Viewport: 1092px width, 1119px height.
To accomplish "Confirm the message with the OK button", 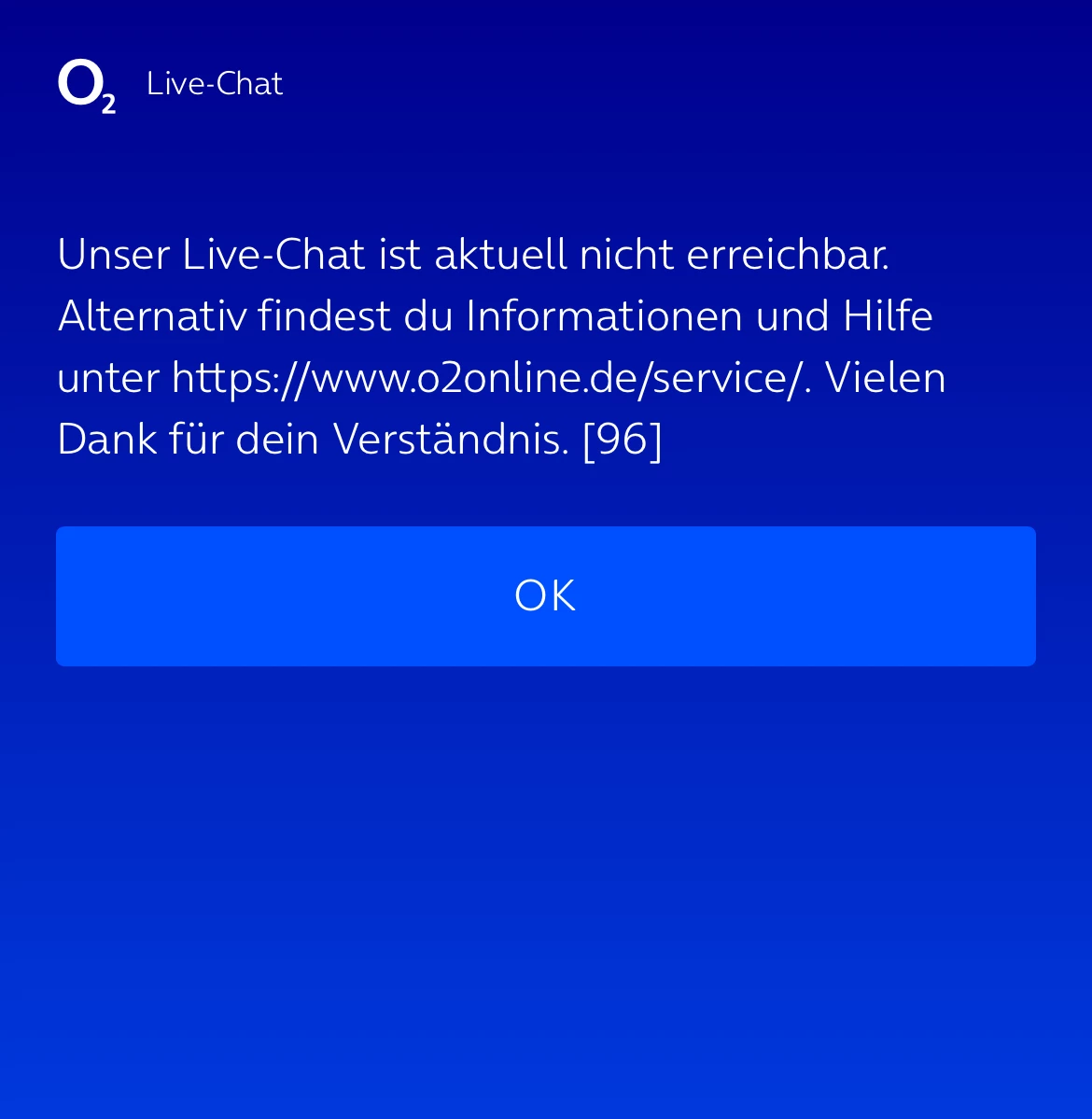I will click(545, 595).
